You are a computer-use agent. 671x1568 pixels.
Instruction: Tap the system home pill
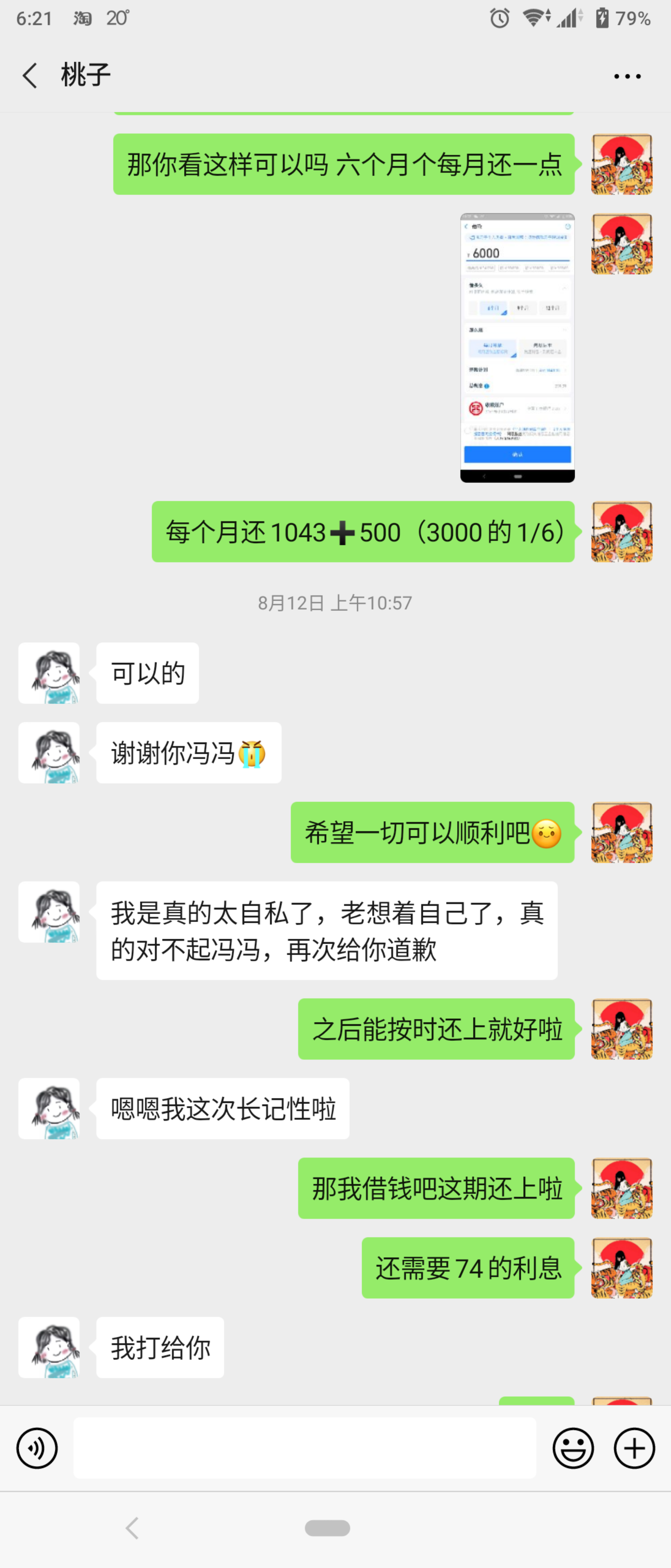point(327,1528)
